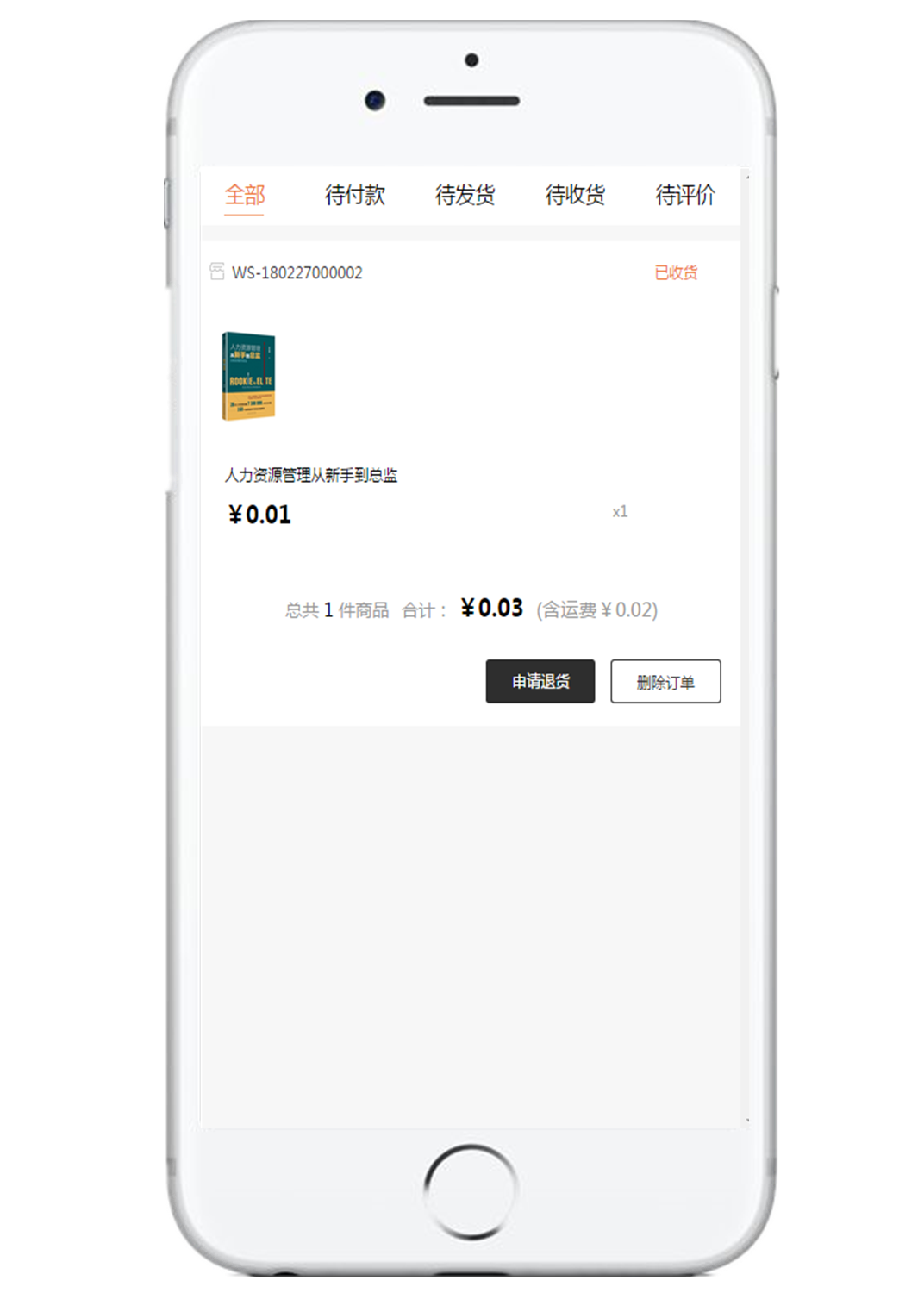Open order WS-180227000002 details
The image size is (924, 1293).
(x=297, y=273)
